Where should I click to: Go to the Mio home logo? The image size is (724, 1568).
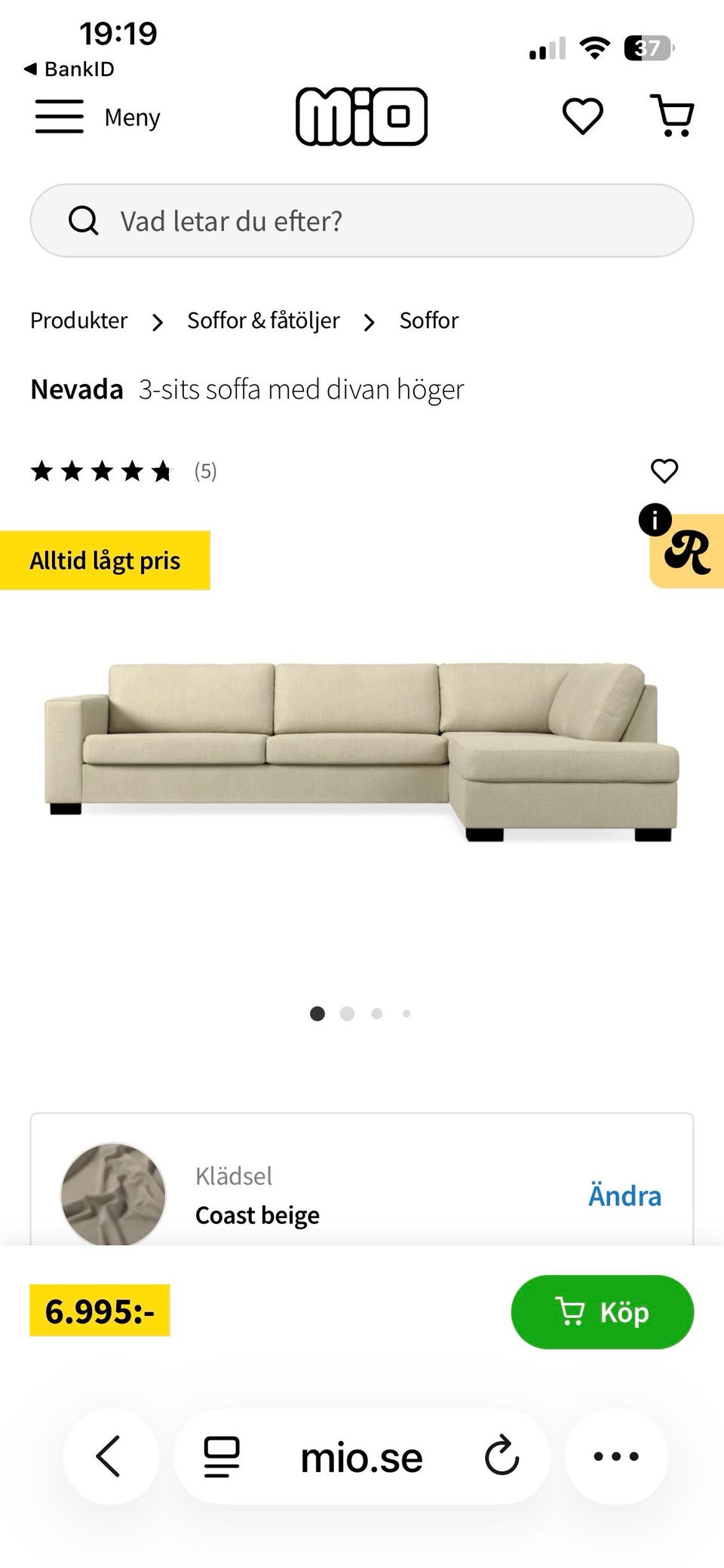[361, 116]
